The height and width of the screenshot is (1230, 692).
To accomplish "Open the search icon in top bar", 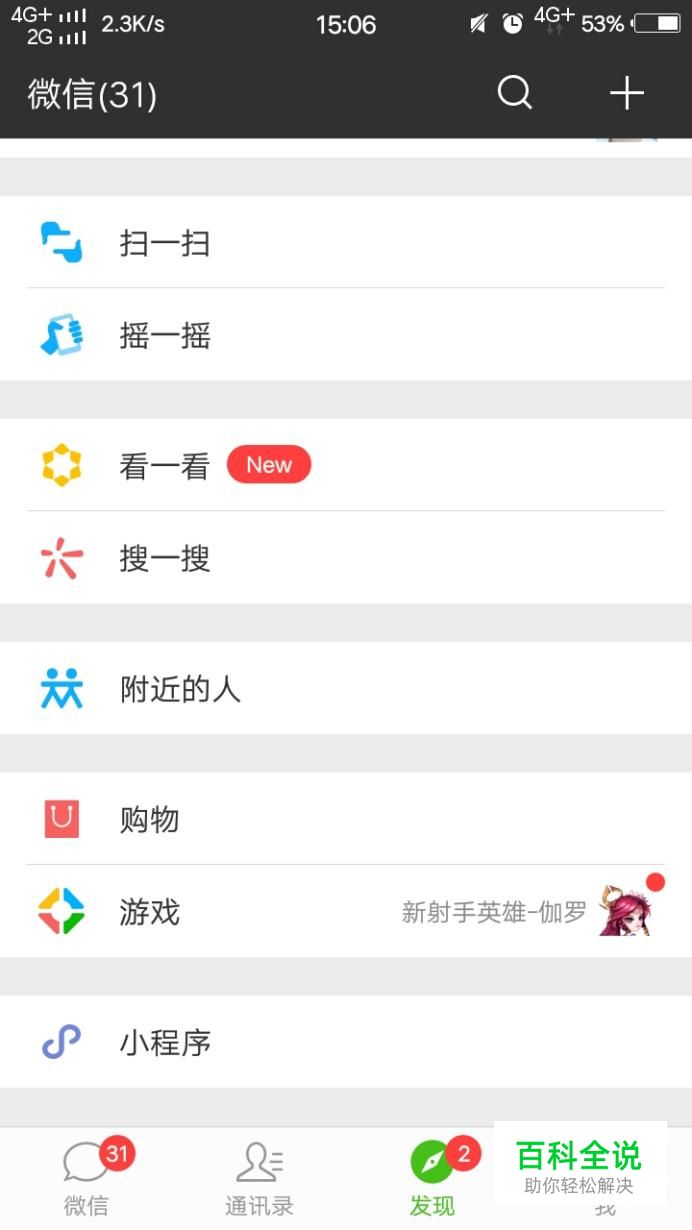I will tap(514, 94).
